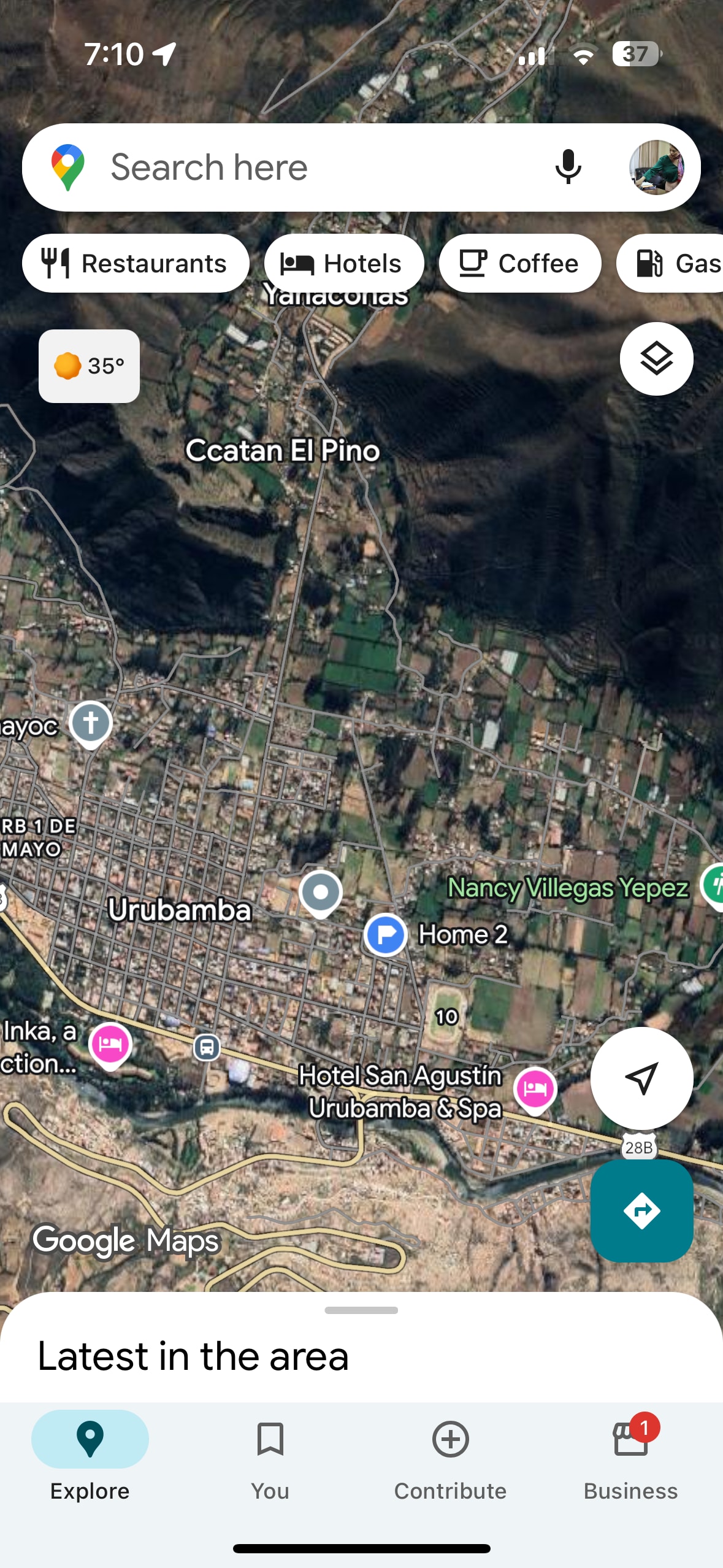Expand the Latest in the area sheet
This screenshot has height=1568, width=723.
click(x=361, y=1310)
